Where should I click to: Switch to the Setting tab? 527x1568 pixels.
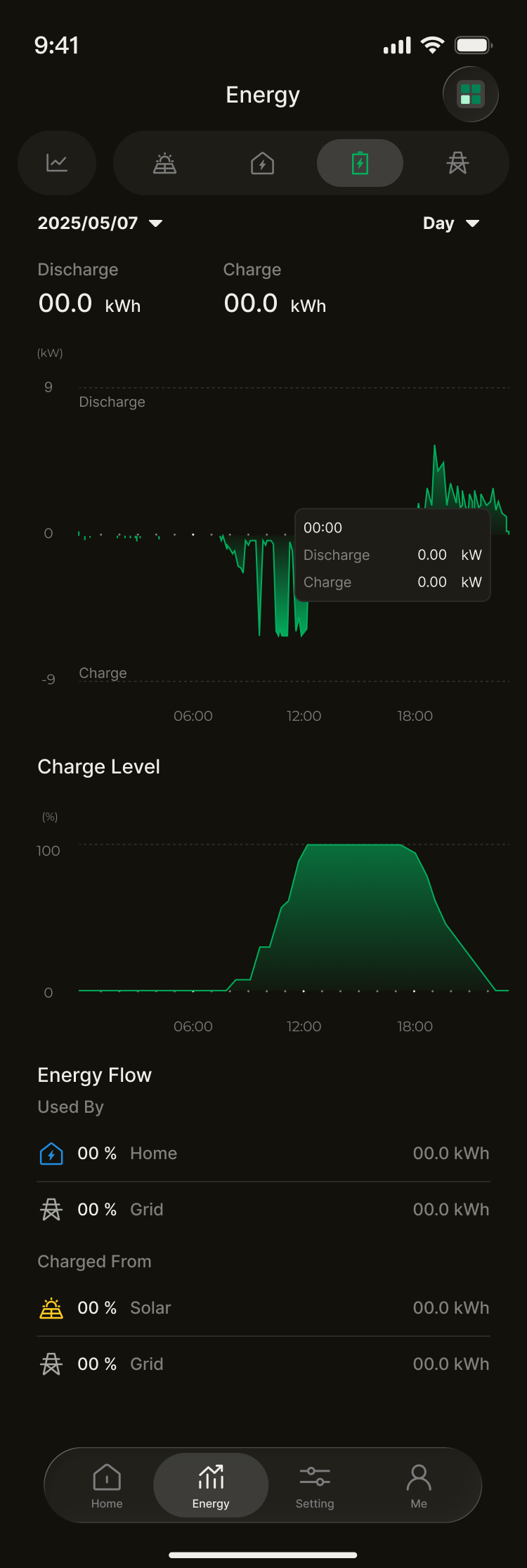pos(315,1484)
